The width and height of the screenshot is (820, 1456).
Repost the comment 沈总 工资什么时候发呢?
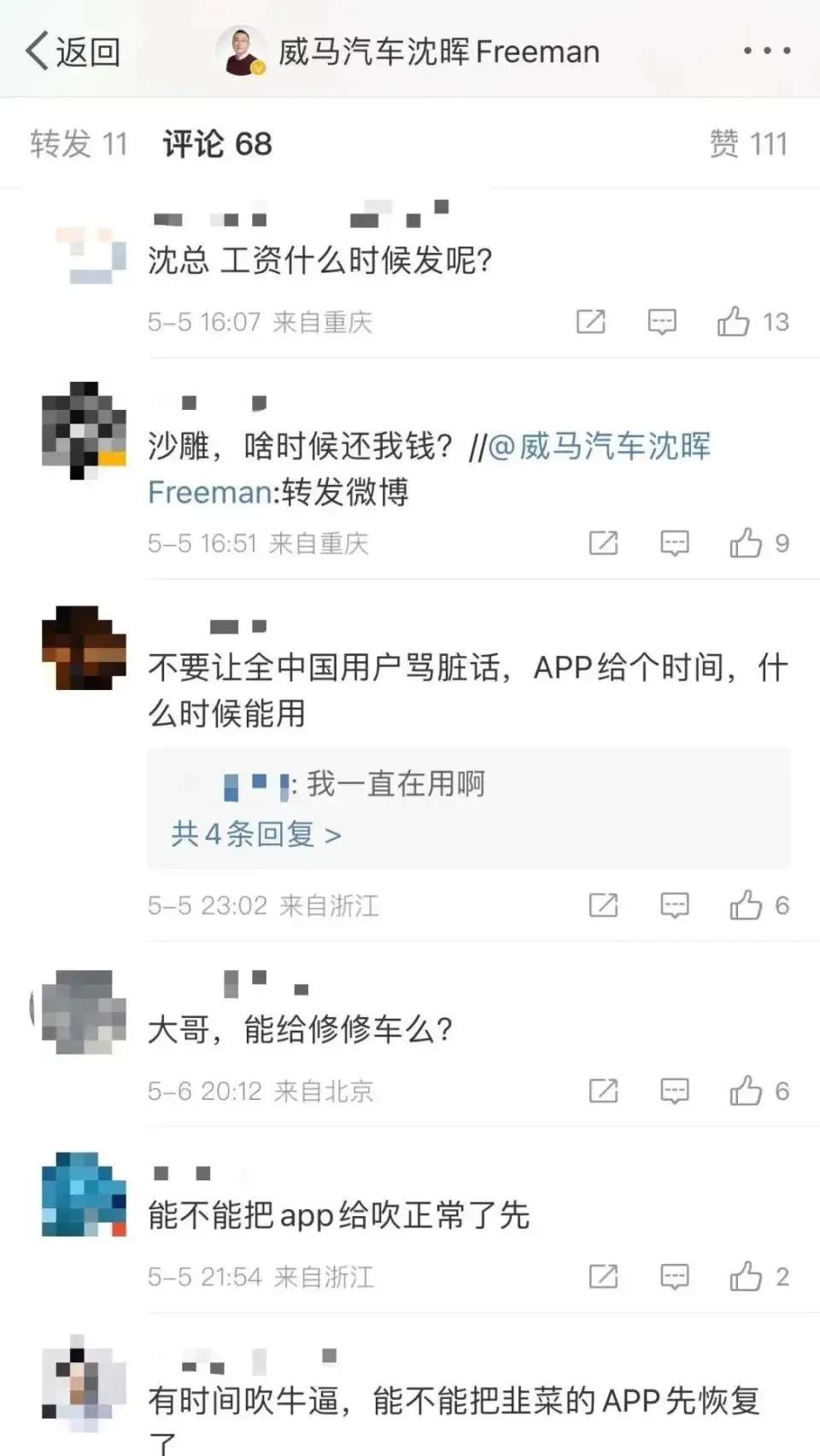(590, 322)
